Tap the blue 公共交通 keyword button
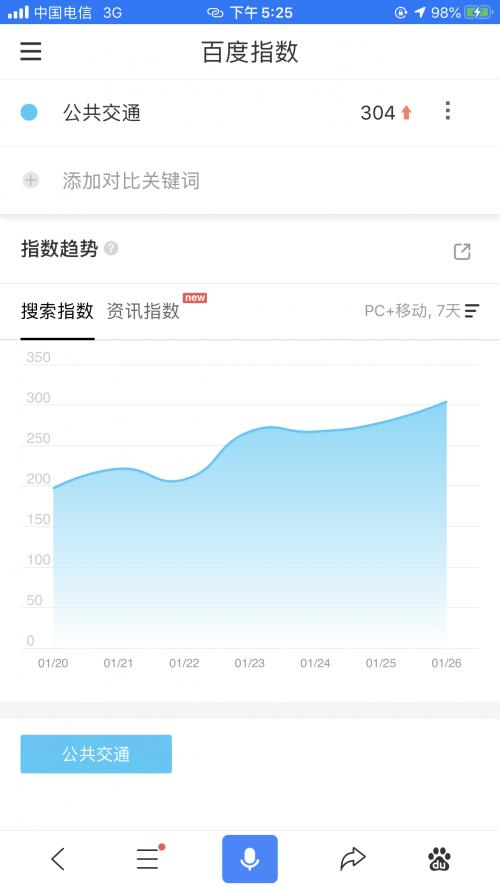This screenshot has height=888, width=500. tap(96, 754)
